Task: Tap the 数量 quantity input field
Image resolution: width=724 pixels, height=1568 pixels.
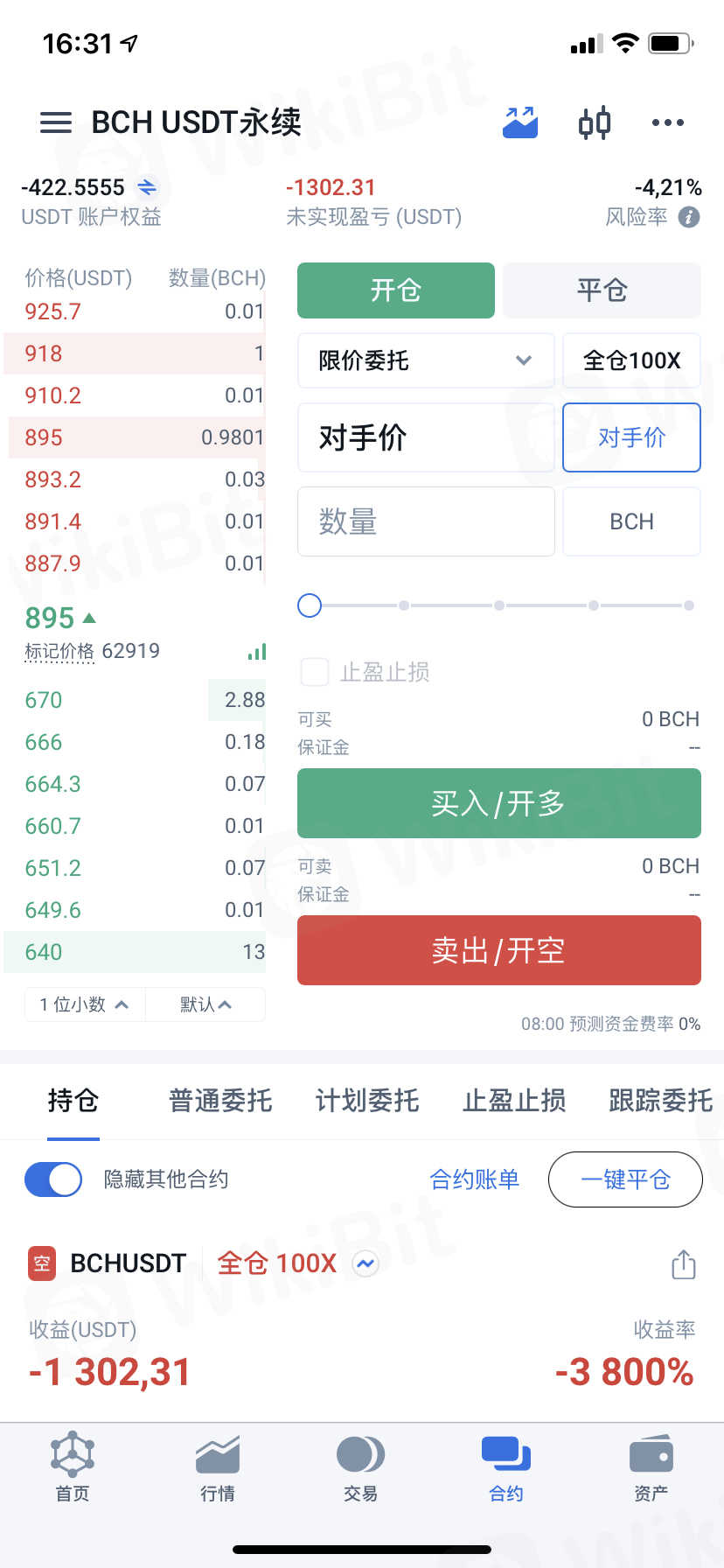Action: (x=426, y=521)
